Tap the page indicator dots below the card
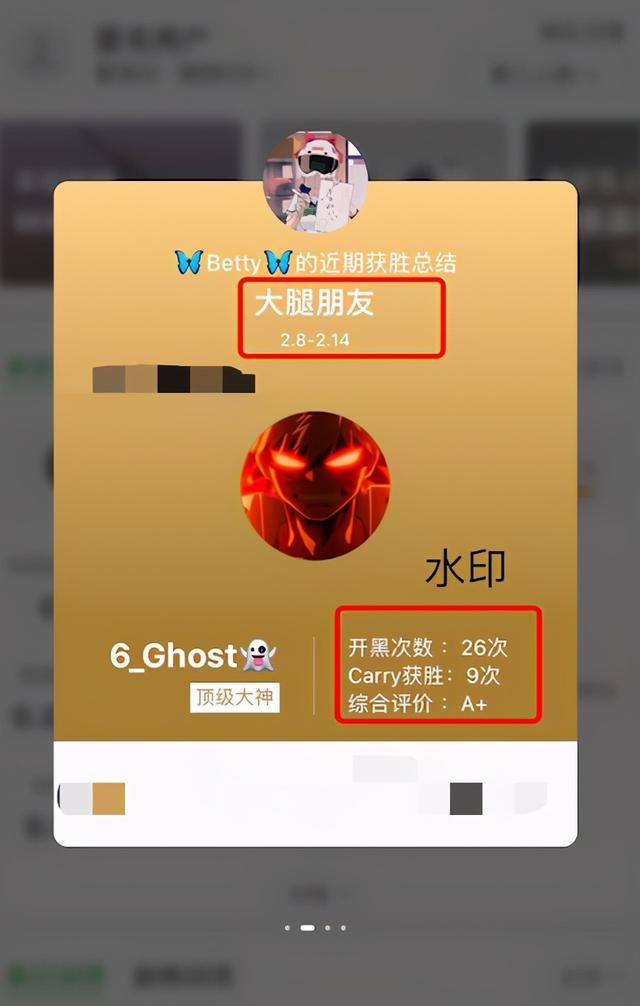The height and width of the screenshot is (1006, 640). pos(315,928)
